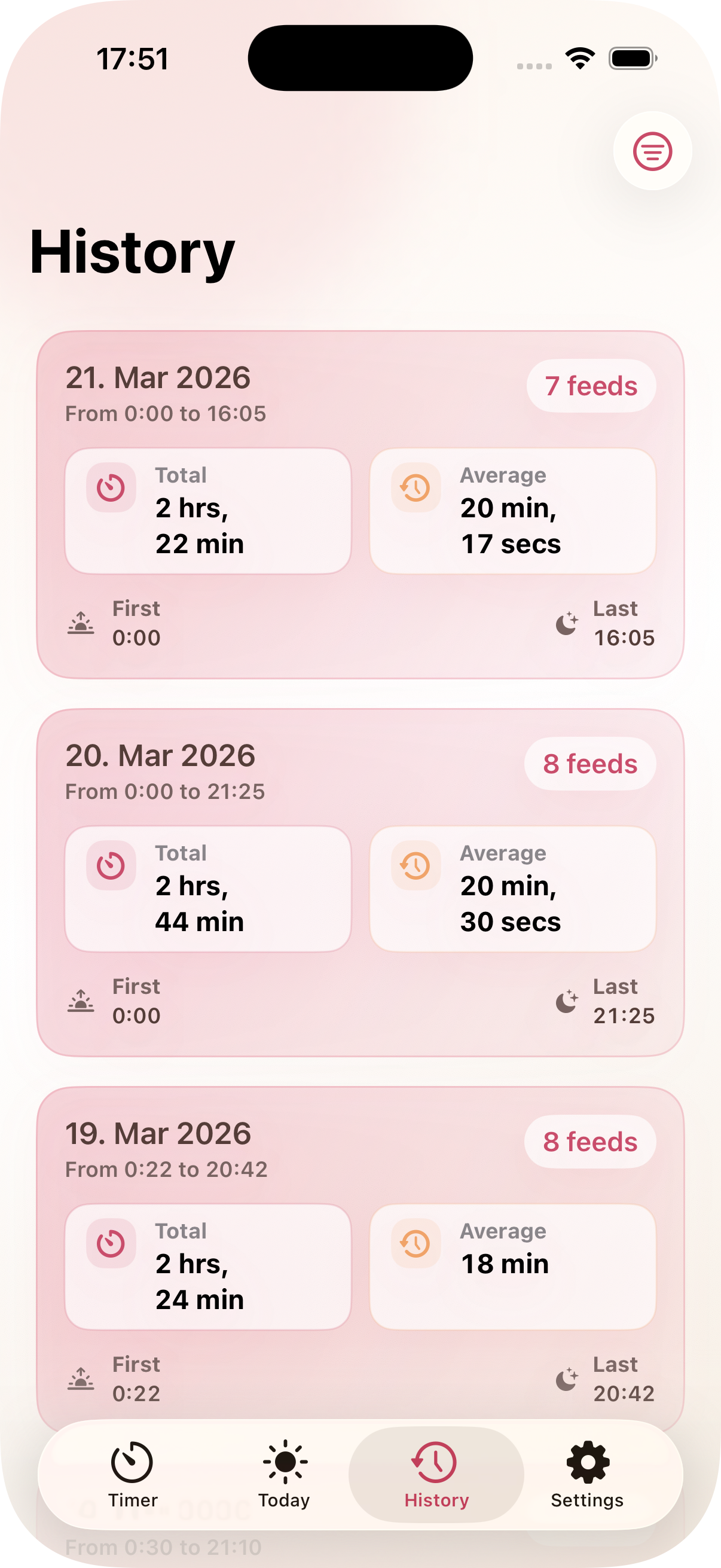Select the Timer tab icon at the bottom
721x1568 pixels.
pos(134,1462)
